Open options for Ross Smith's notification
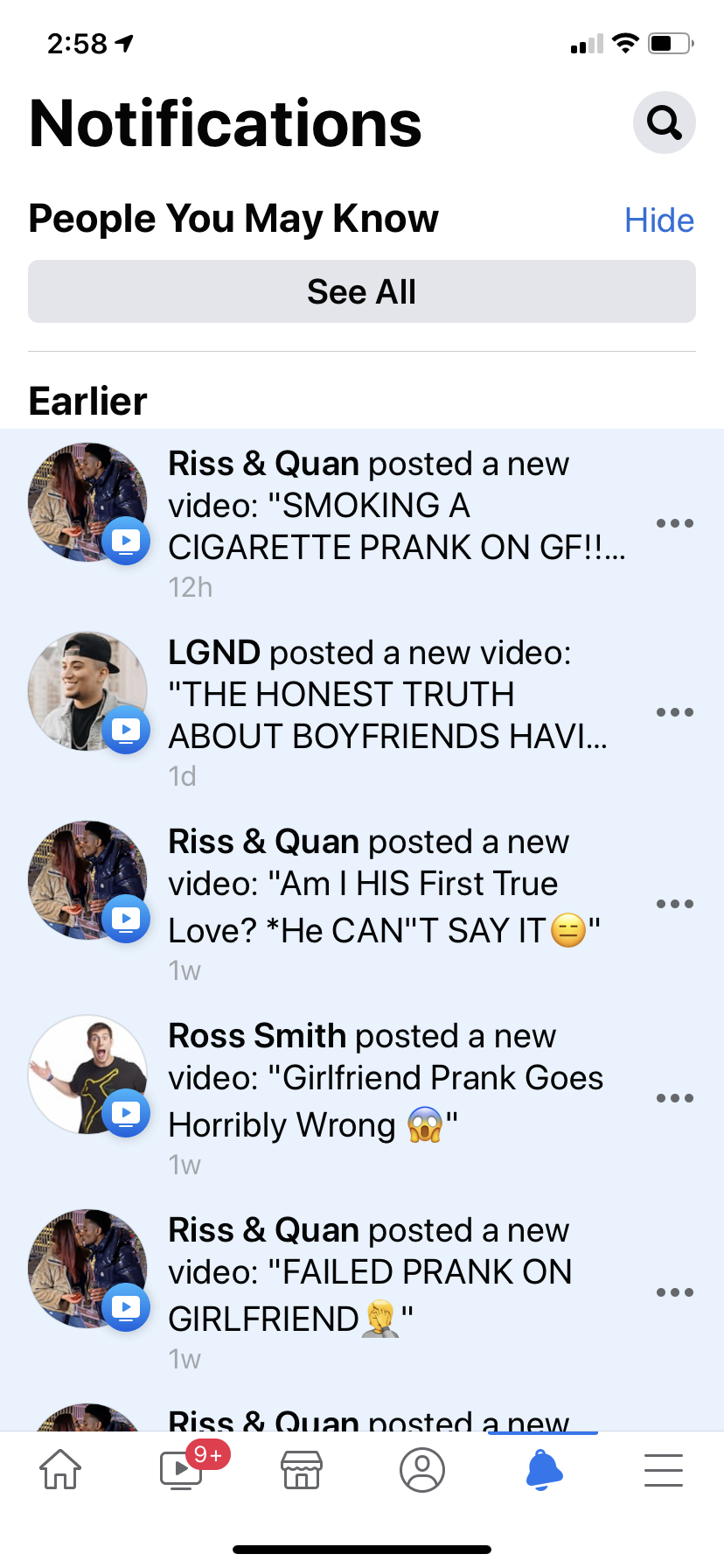The image size is (724, 1568). pyautogui.click(x=674, y=1098)
